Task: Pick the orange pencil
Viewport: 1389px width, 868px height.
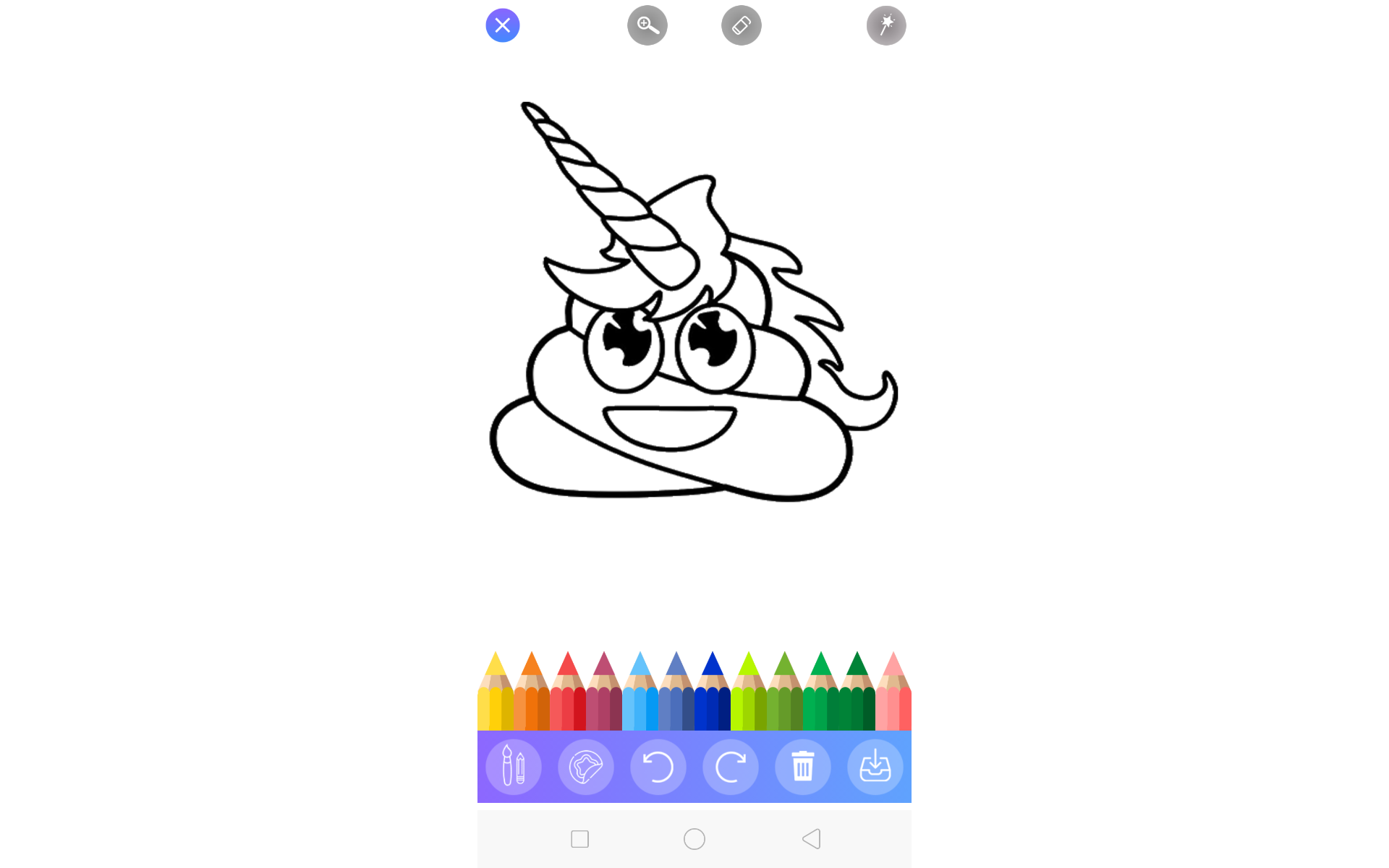Action: click(x=532, y=691)
